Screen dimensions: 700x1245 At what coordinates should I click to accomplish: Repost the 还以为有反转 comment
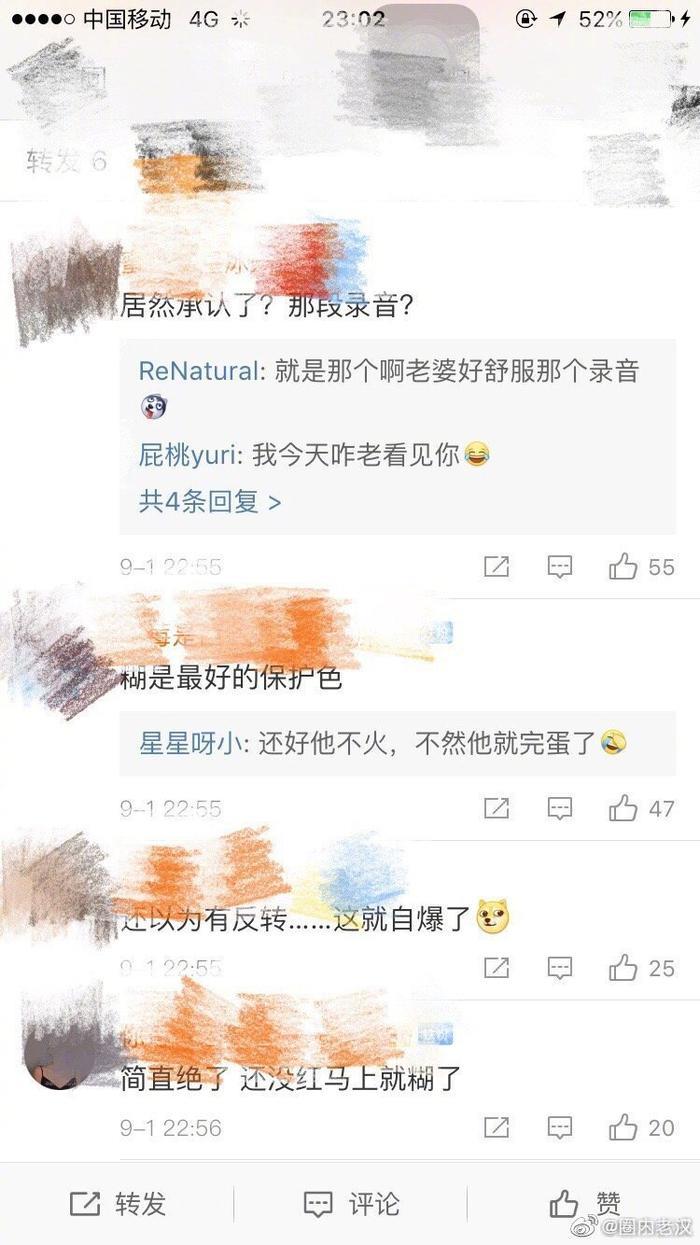tap(496, 967)
